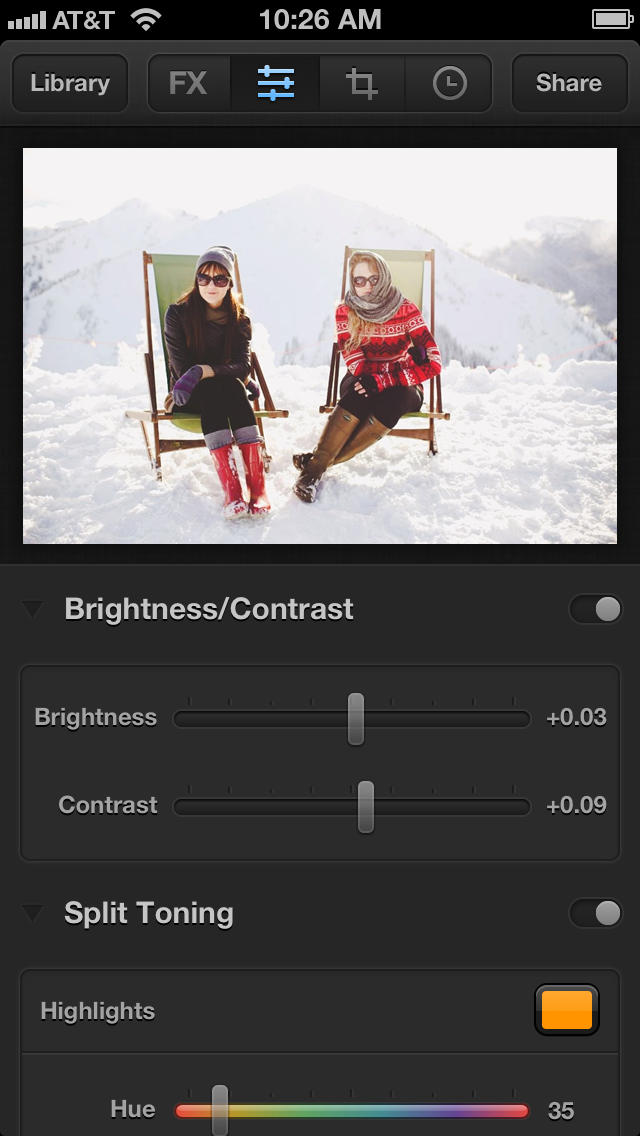Tap the photo preview
Screen dimensions: 640x1136
coord(320,346)
